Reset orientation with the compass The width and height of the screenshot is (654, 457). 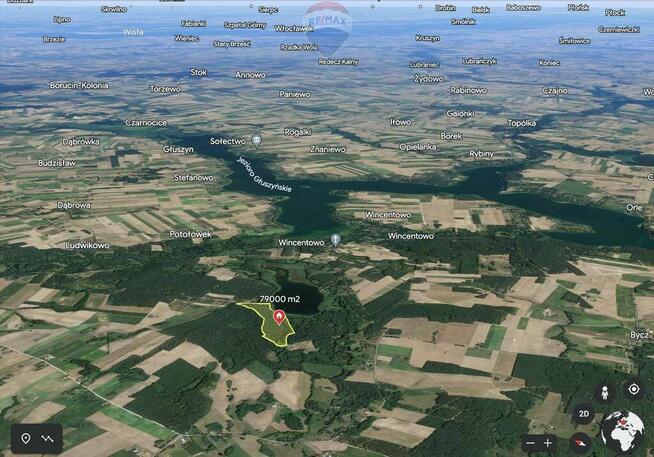point(581,441)
